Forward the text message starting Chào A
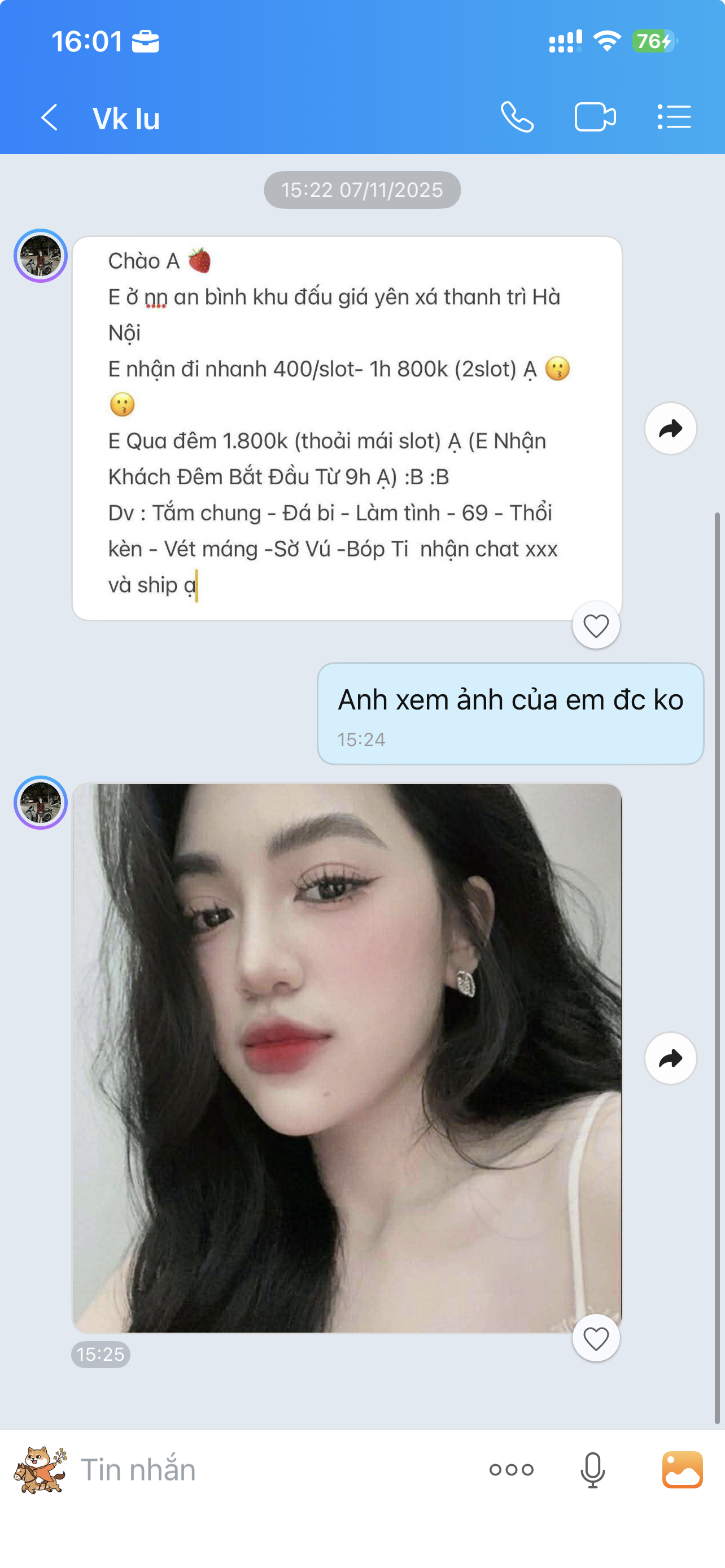This screenshot has height=1568, width=725. point(670,428)
